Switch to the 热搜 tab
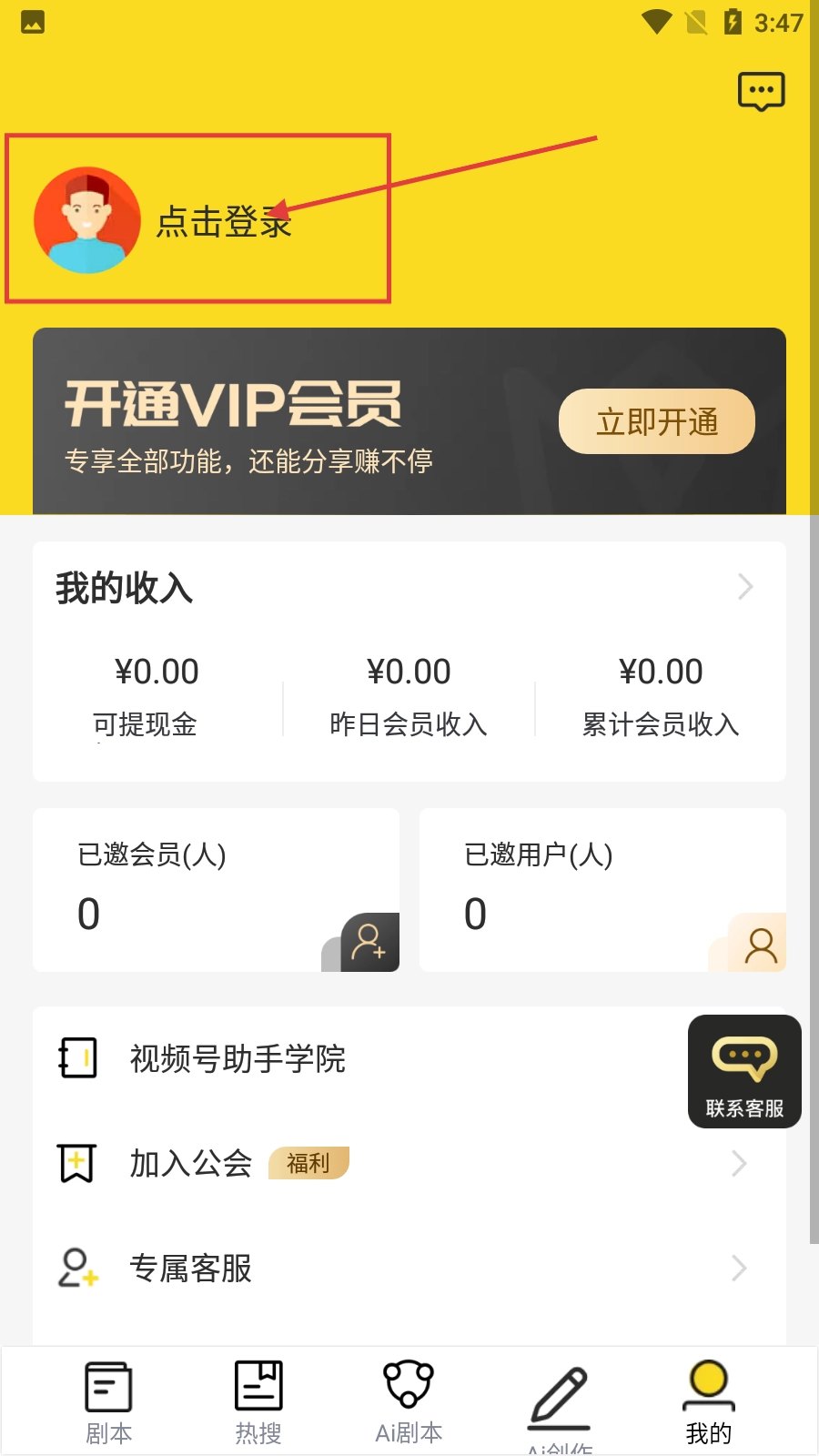This screenshot has width=819, height=1456. pyautogui.click(x=258, y=1402)
